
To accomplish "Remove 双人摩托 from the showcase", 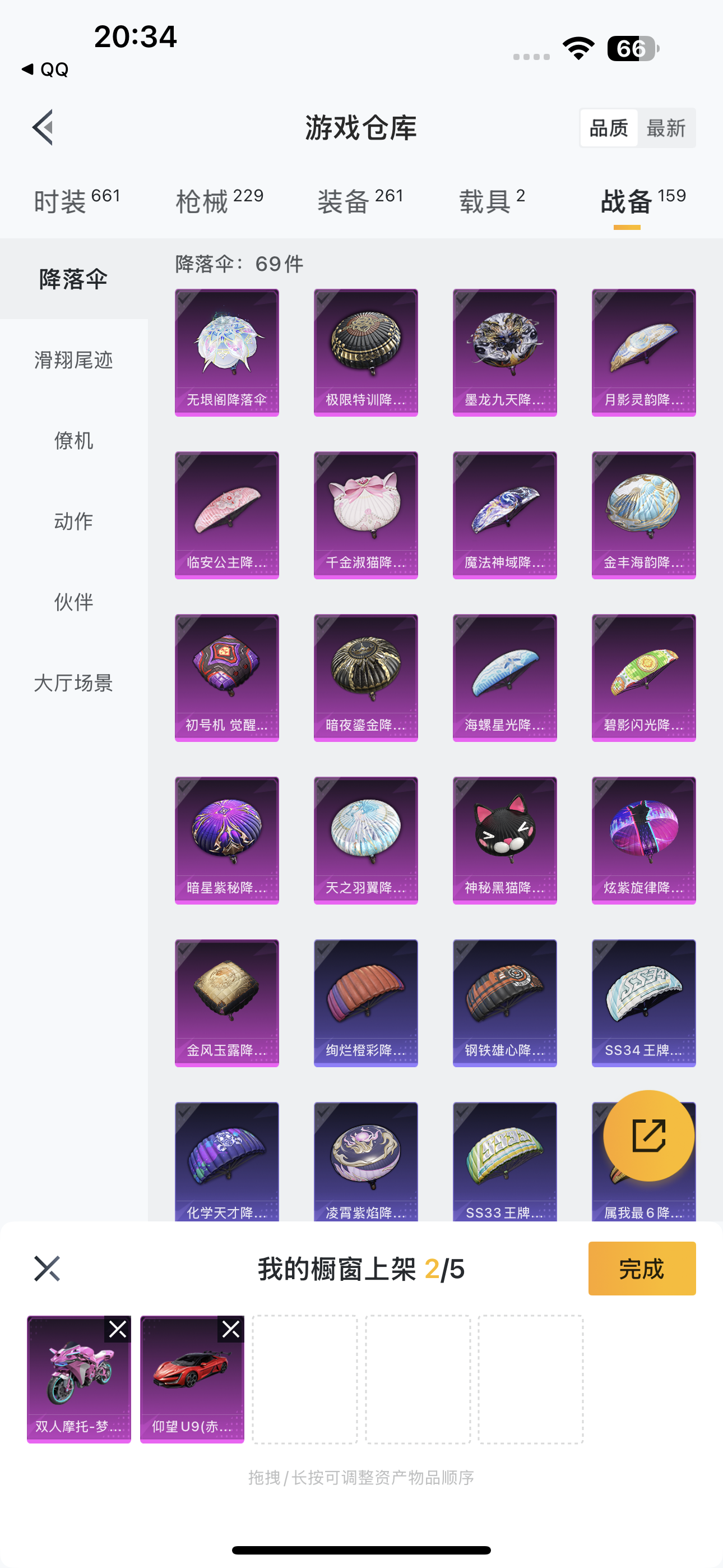I will point(118,1329).
